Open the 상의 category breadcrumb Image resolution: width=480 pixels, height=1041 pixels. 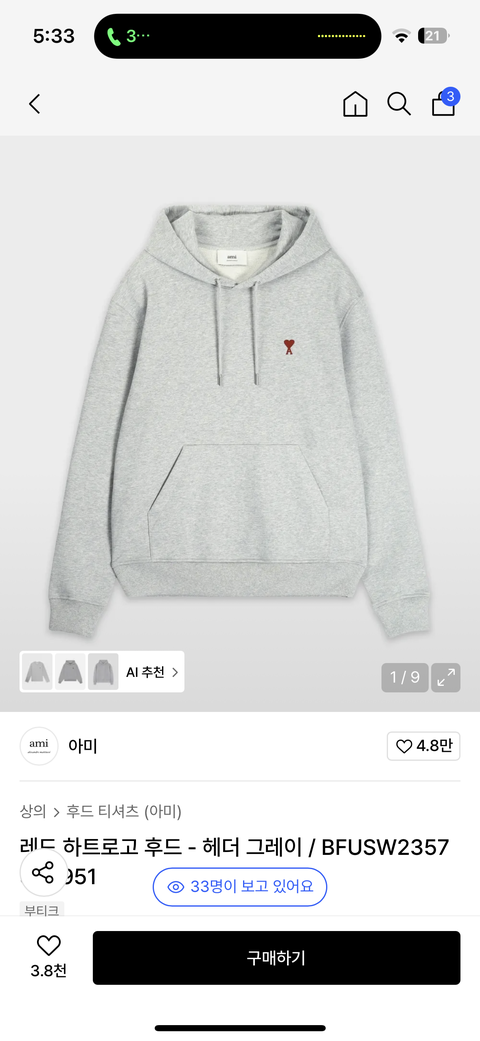point(33,811)
